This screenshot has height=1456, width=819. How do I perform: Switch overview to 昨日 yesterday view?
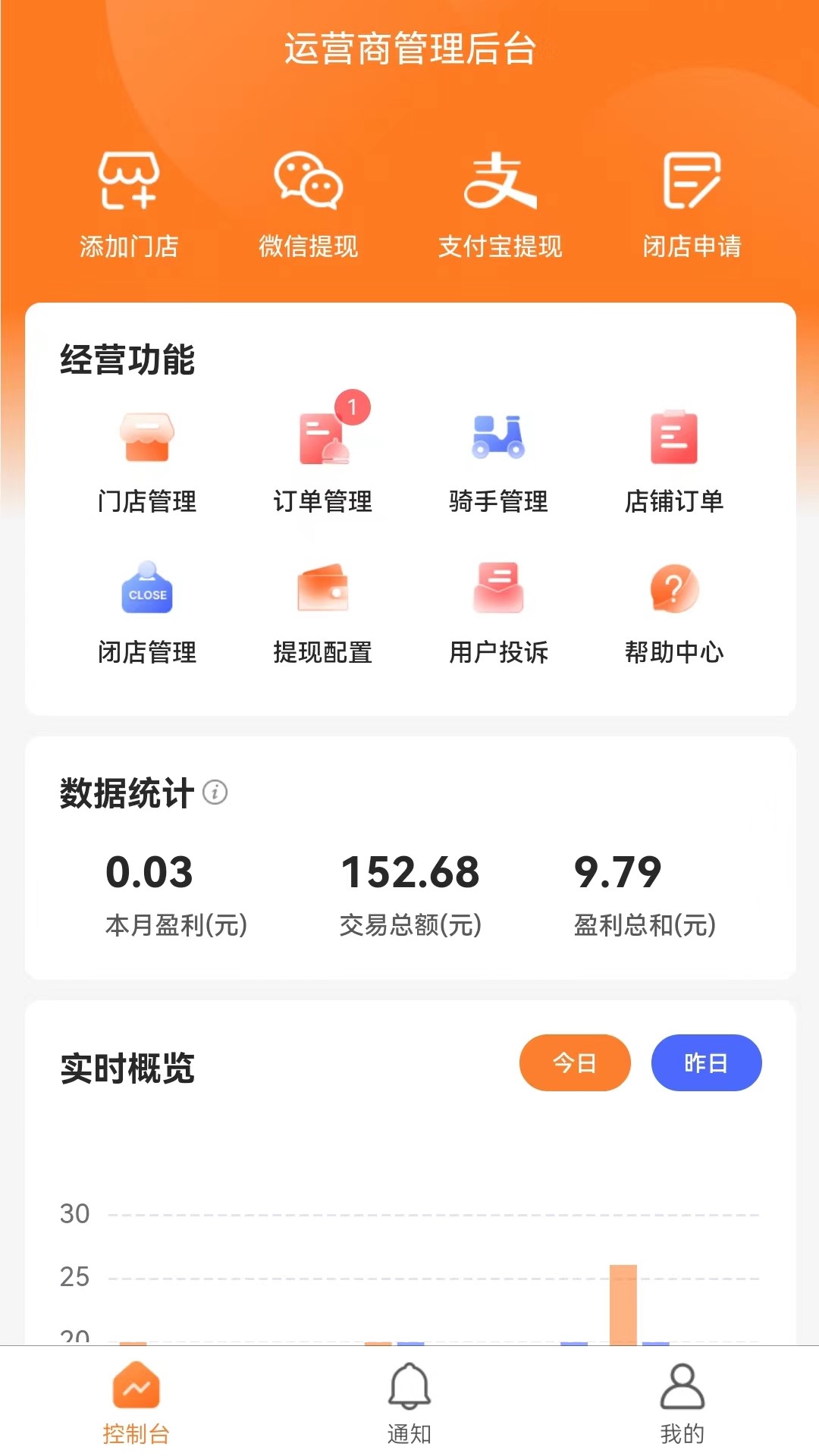(706, 1063)
